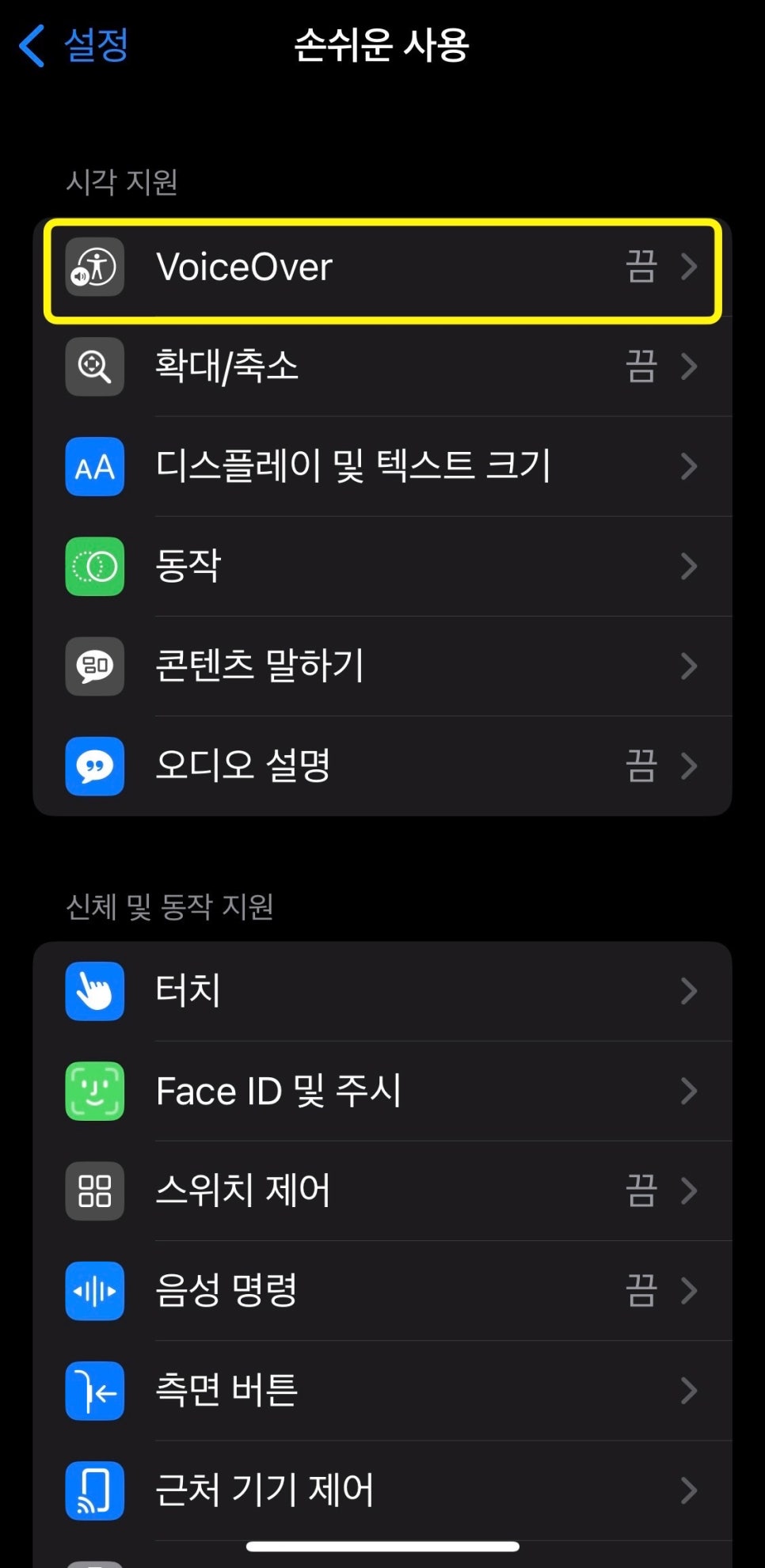Open 콘텐츠 말하기 settings
Viewport: 765px width, 1568px height.
tap(382, 666)
